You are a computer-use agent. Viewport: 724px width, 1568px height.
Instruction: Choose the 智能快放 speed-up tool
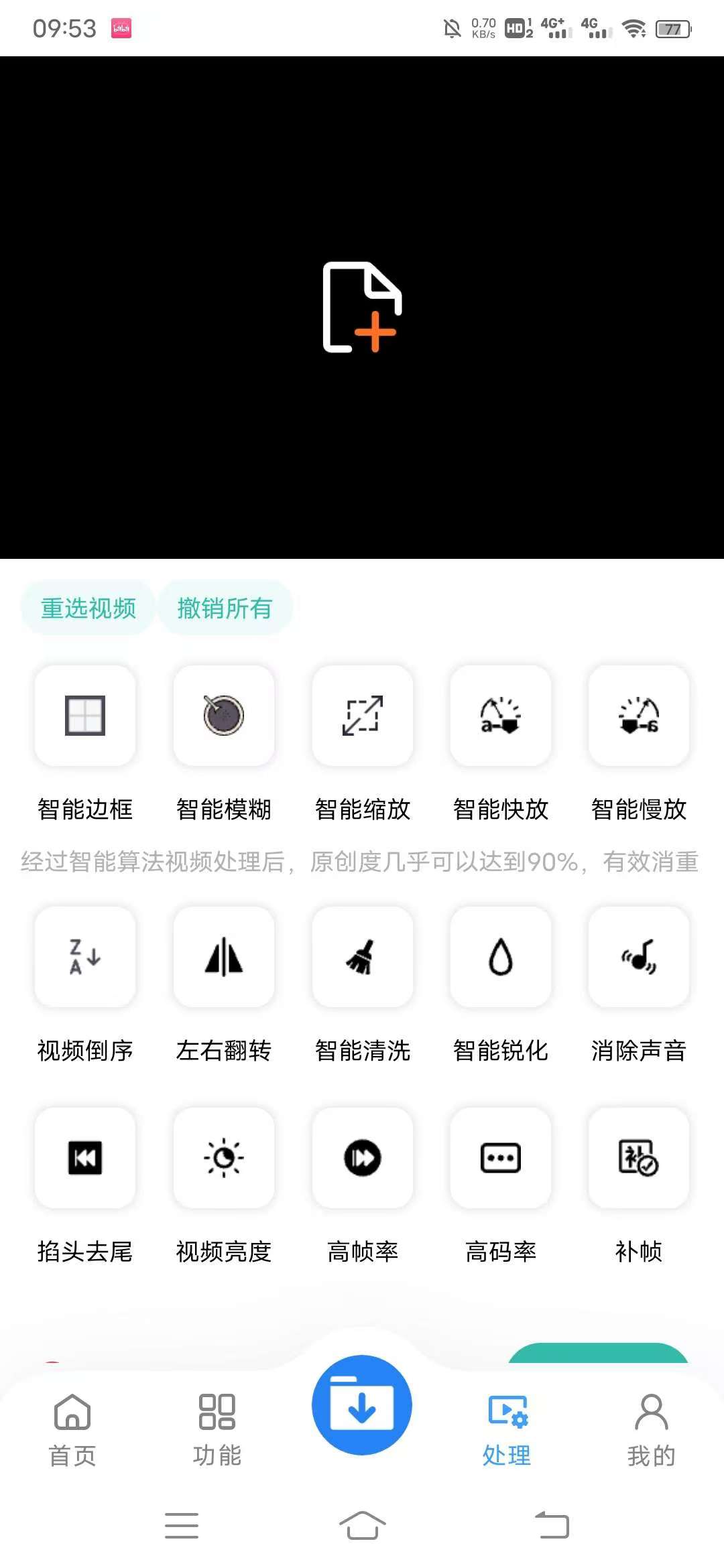pyautogui.click(x=501, y=716)
